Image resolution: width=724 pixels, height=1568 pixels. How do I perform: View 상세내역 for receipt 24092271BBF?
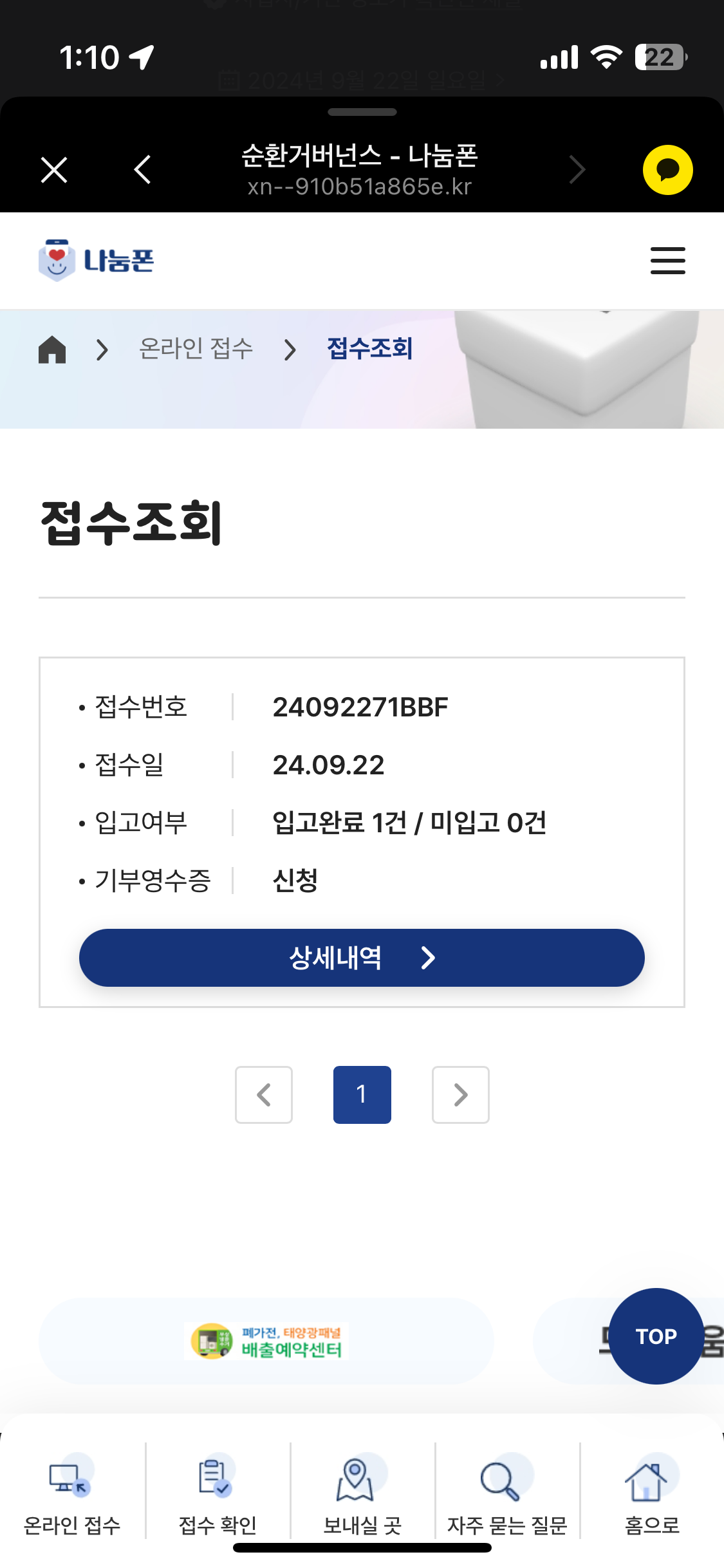[362, 957]
